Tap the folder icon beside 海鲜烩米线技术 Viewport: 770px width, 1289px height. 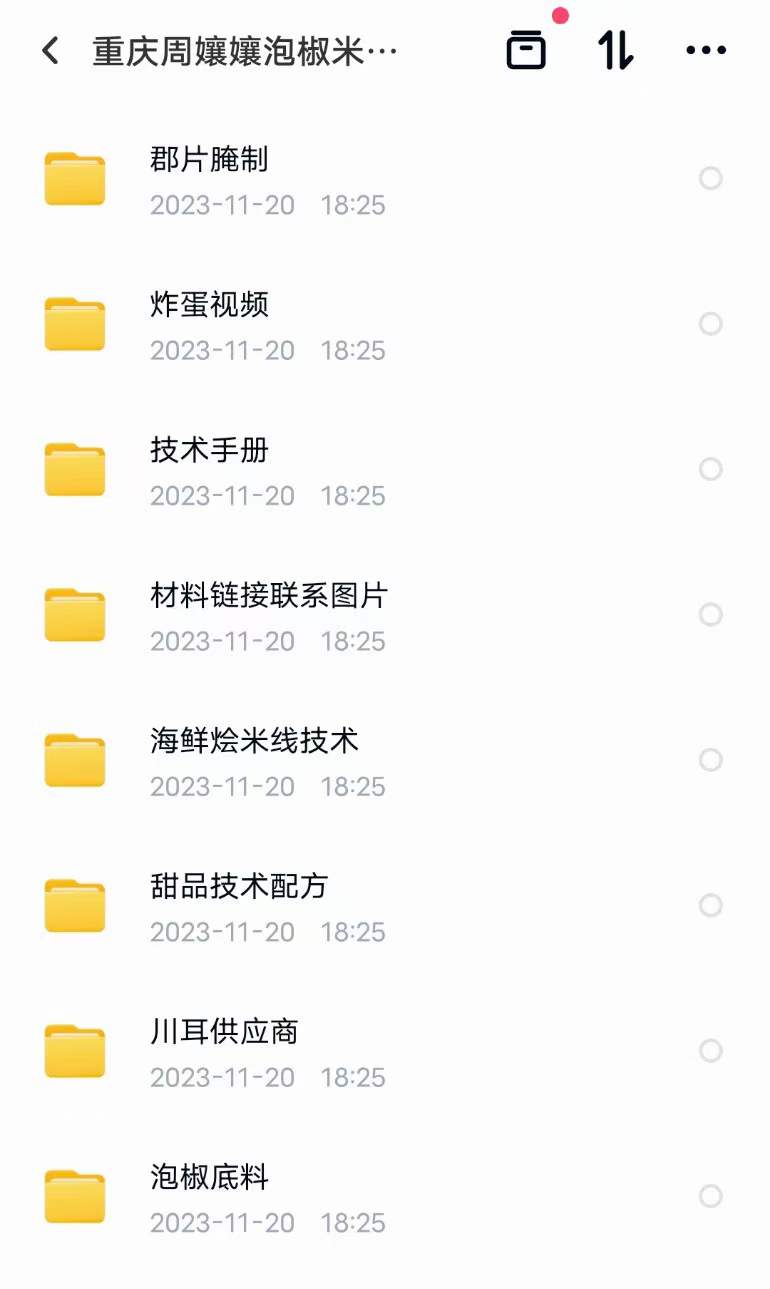tap(75, 760)
